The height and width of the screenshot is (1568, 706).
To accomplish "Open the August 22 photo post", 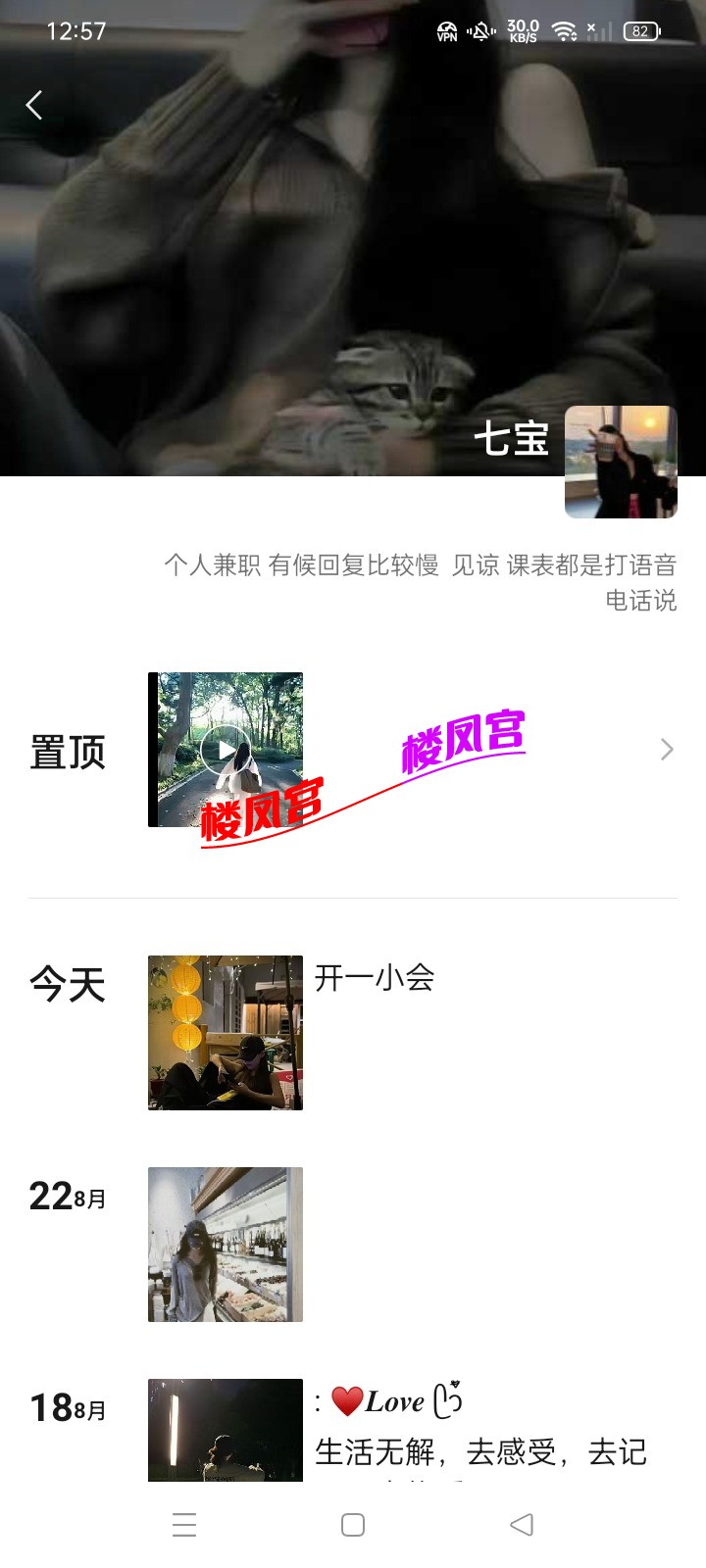I will coord(226,1244).
